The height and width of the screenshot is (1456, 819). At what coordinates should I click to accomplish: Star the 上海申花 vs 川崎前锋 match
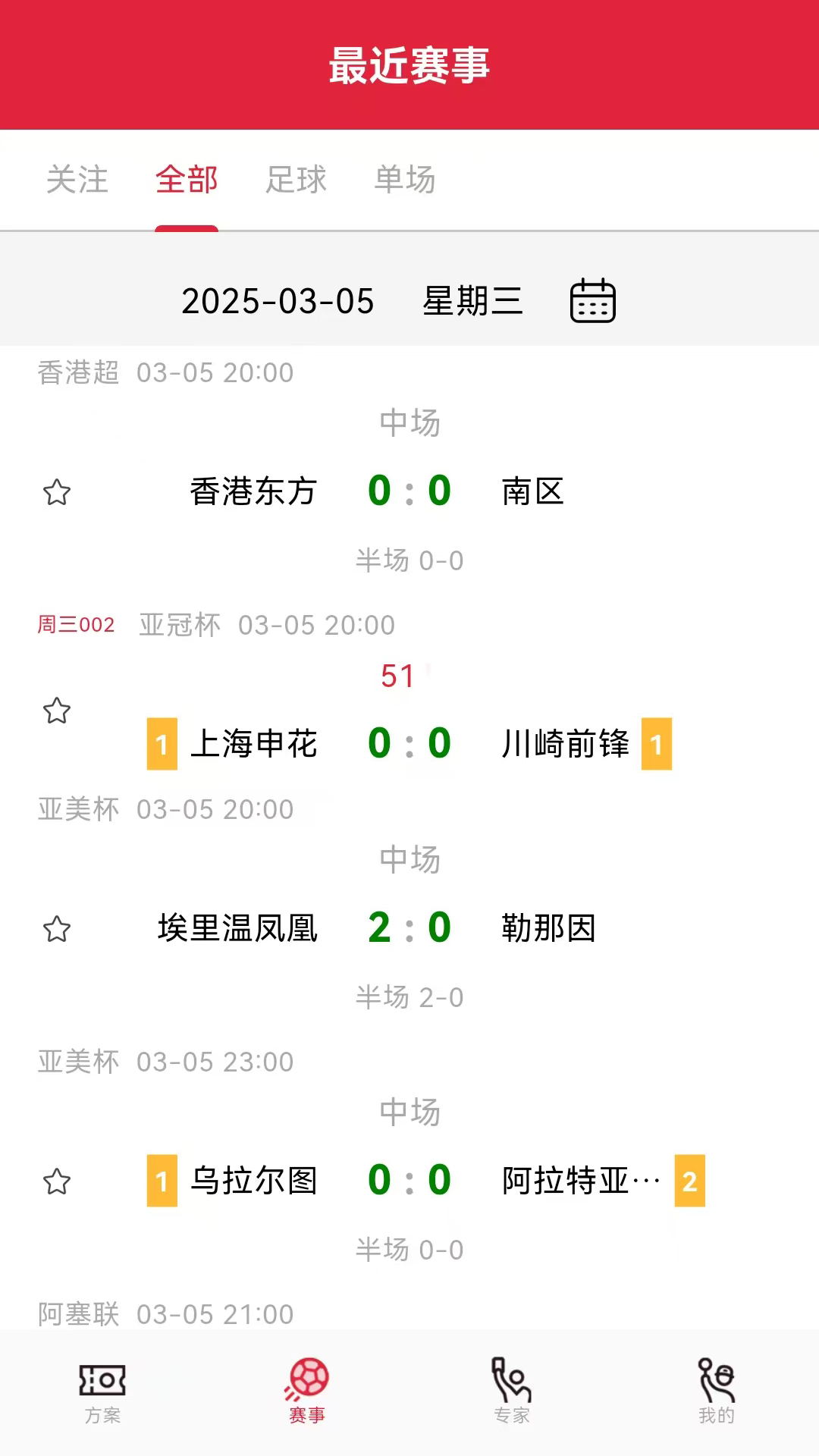(58, 711)
